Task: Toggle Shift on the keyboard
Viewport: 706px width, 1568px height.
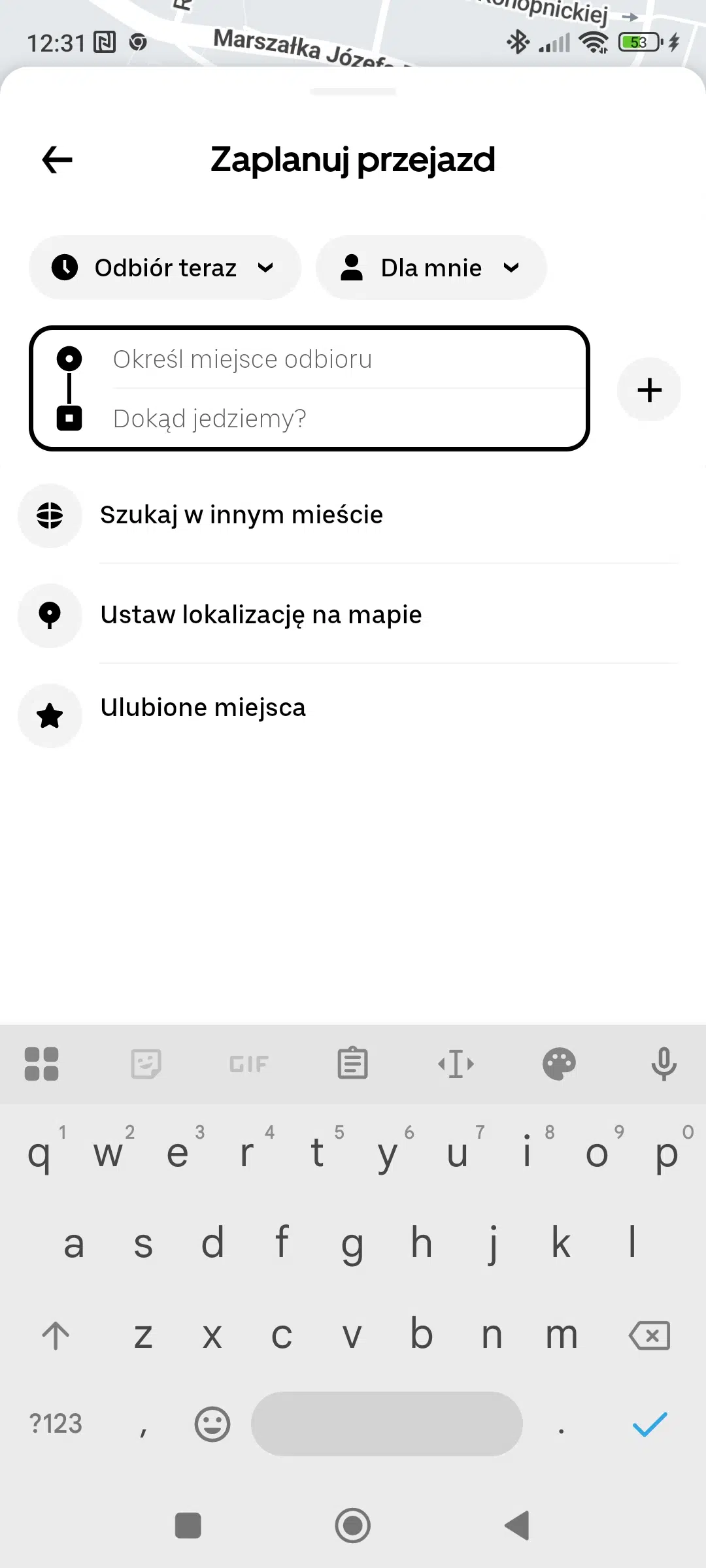Action: [x=56, y=1335]
